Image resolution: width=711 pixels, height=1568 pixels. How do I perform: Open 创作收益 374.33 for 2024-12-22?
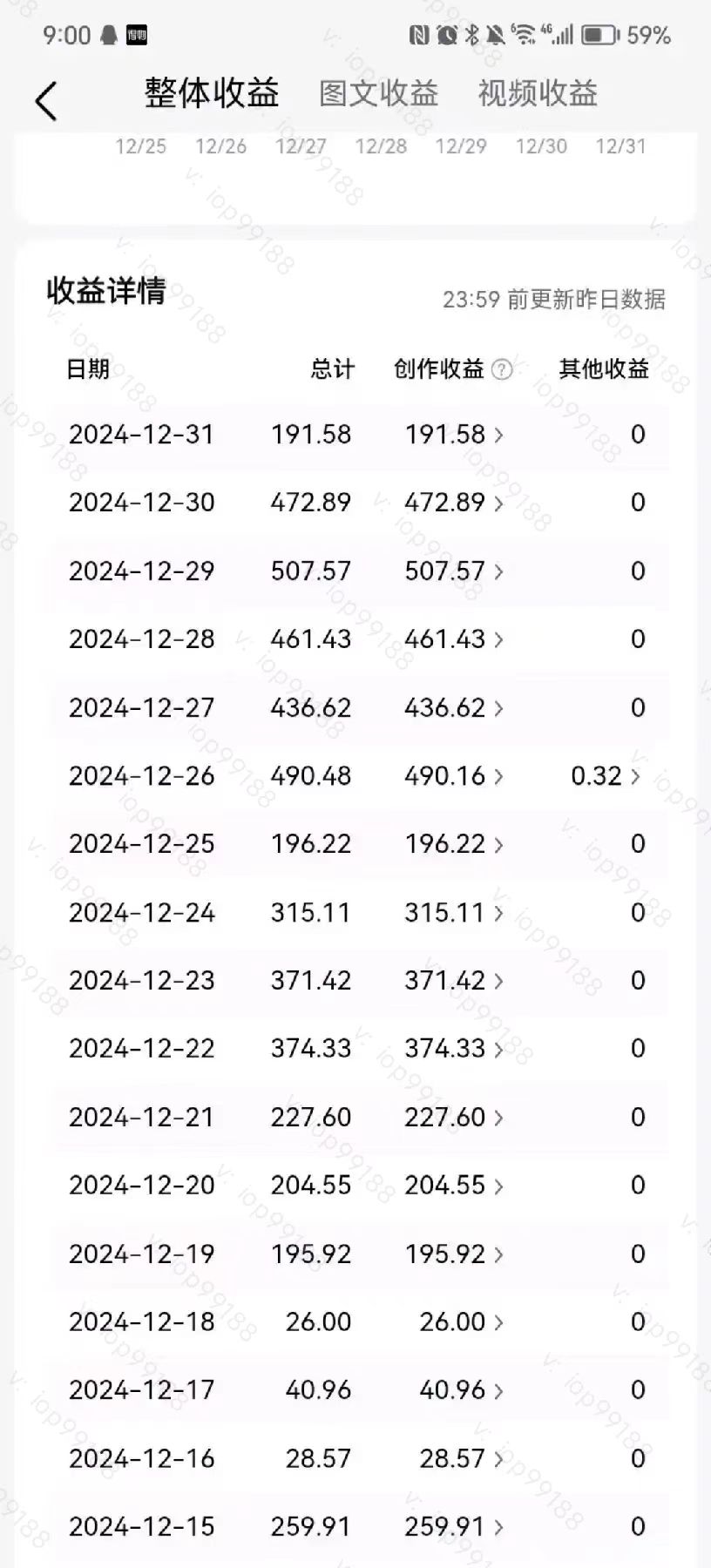pos(453,1049)
